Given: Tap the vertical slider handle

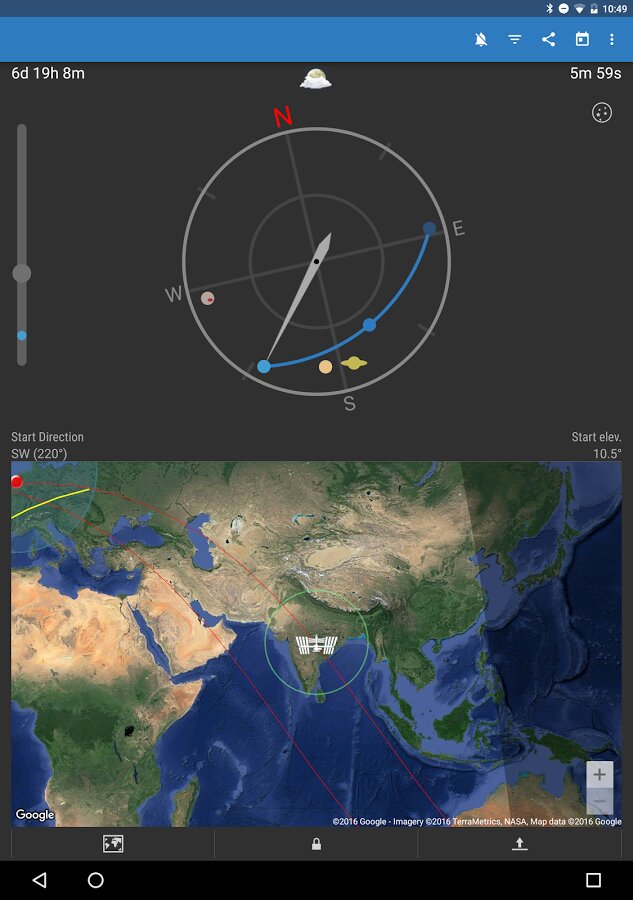Looking at the screenshot, I should (22, 273).
